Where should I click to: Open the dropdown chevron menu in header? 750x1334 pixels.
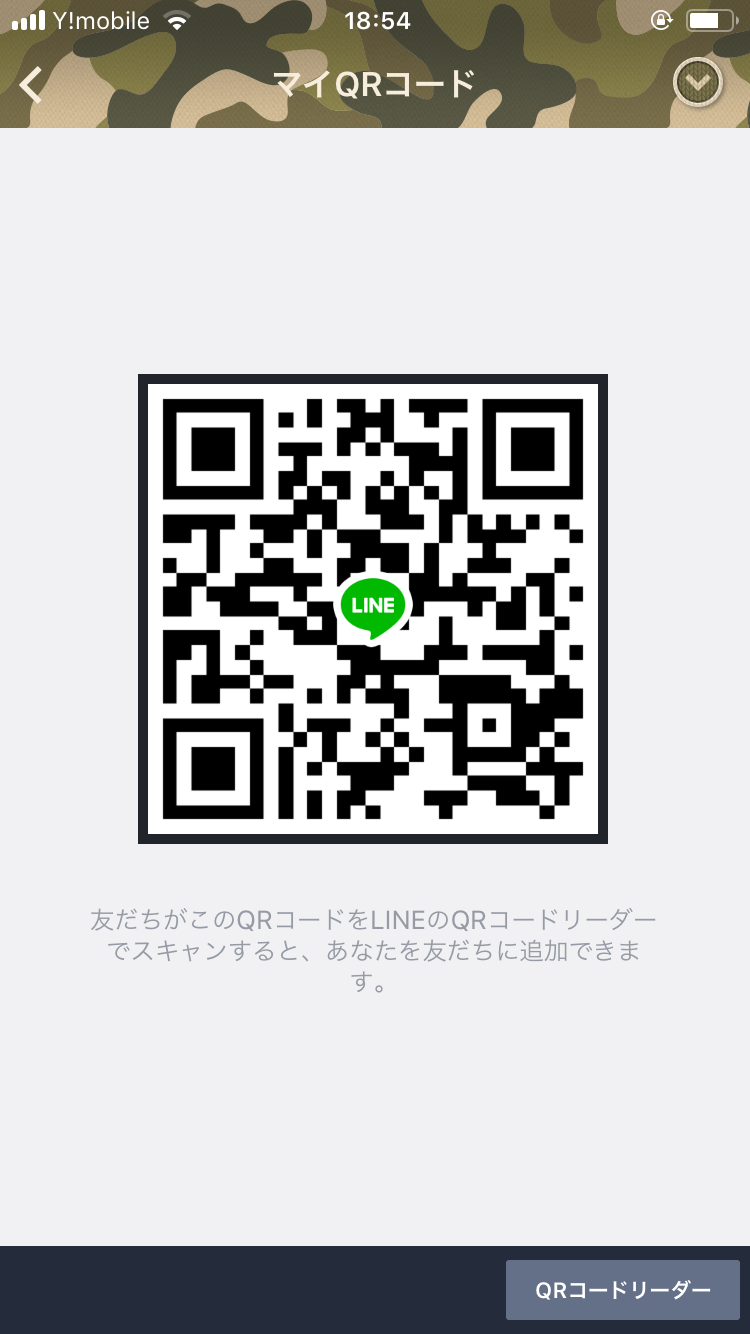pyautogui.click(x=698, y=83)
